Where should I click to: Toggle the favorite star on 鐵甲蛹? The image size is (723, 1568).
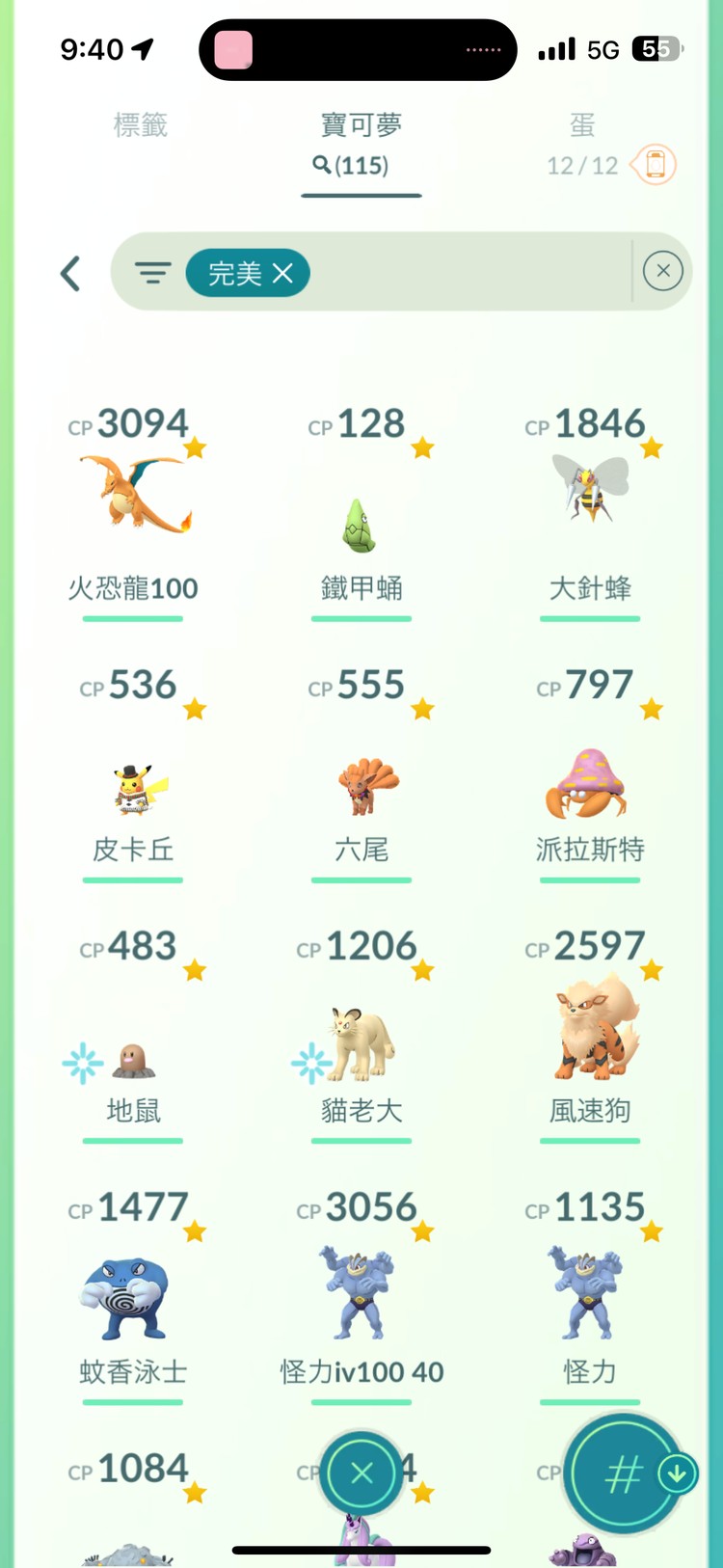click(421, 446)
